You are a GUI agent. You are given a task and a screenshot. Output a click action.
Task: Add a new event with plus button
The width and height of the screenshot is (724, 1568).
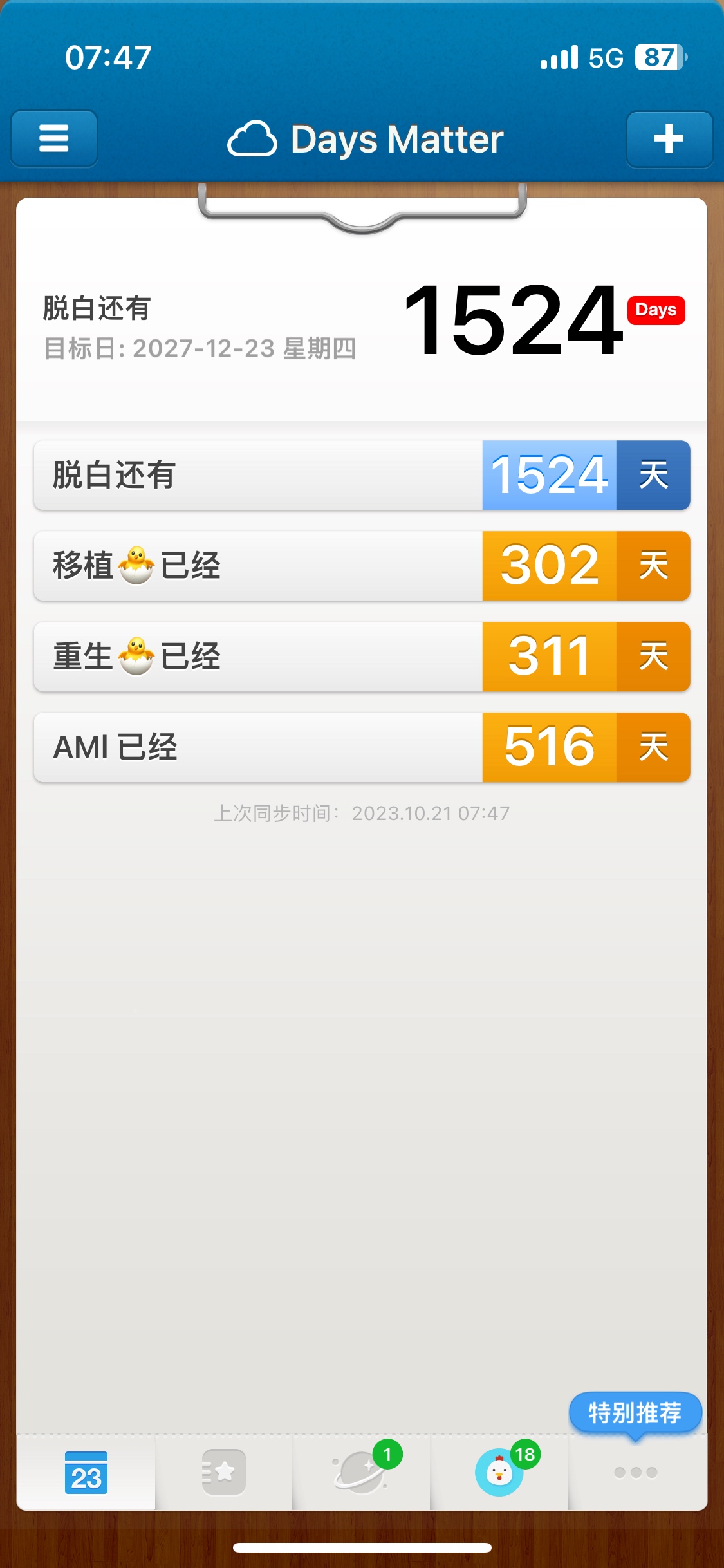[x=669, y=139]
